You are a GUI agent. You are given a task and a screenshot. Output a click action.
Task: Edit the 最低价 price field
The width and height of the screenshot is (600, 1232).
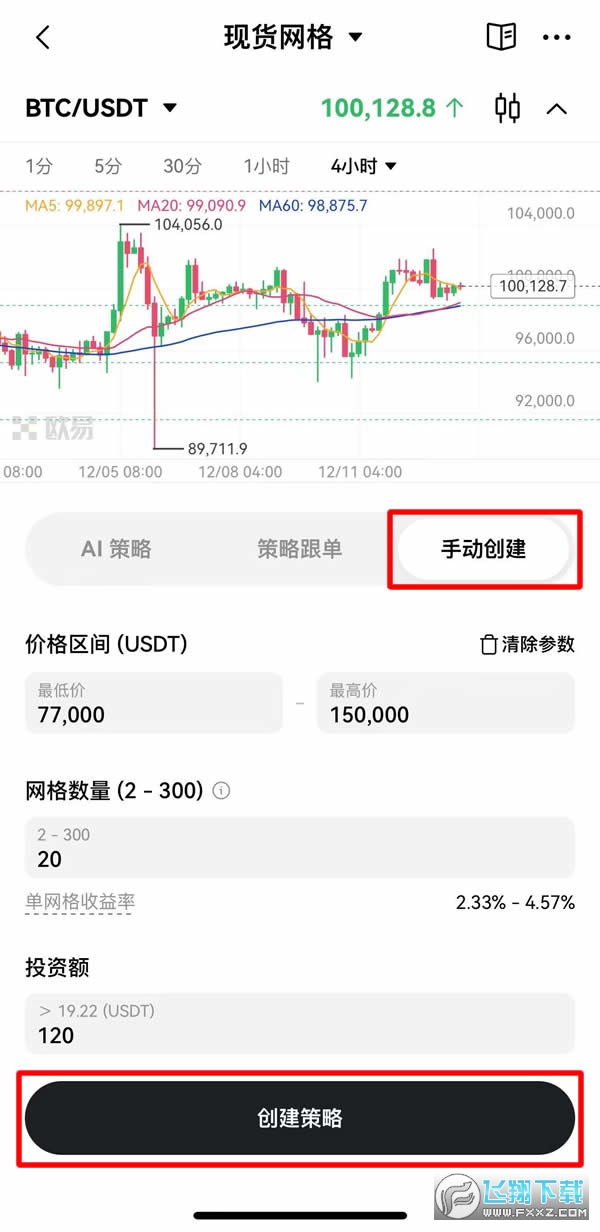coord(154,703)
